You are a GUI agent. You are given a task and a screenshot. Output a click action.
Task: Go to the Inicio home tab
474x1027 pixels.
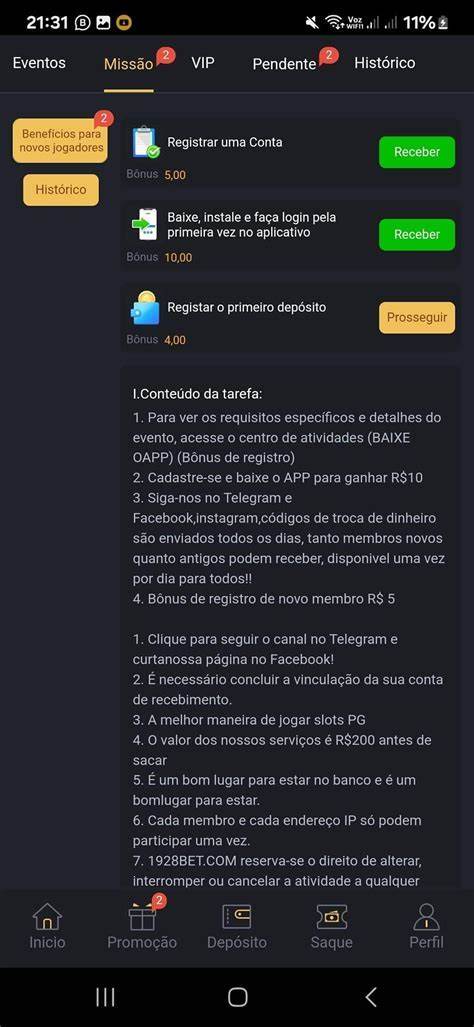[47, 926]
